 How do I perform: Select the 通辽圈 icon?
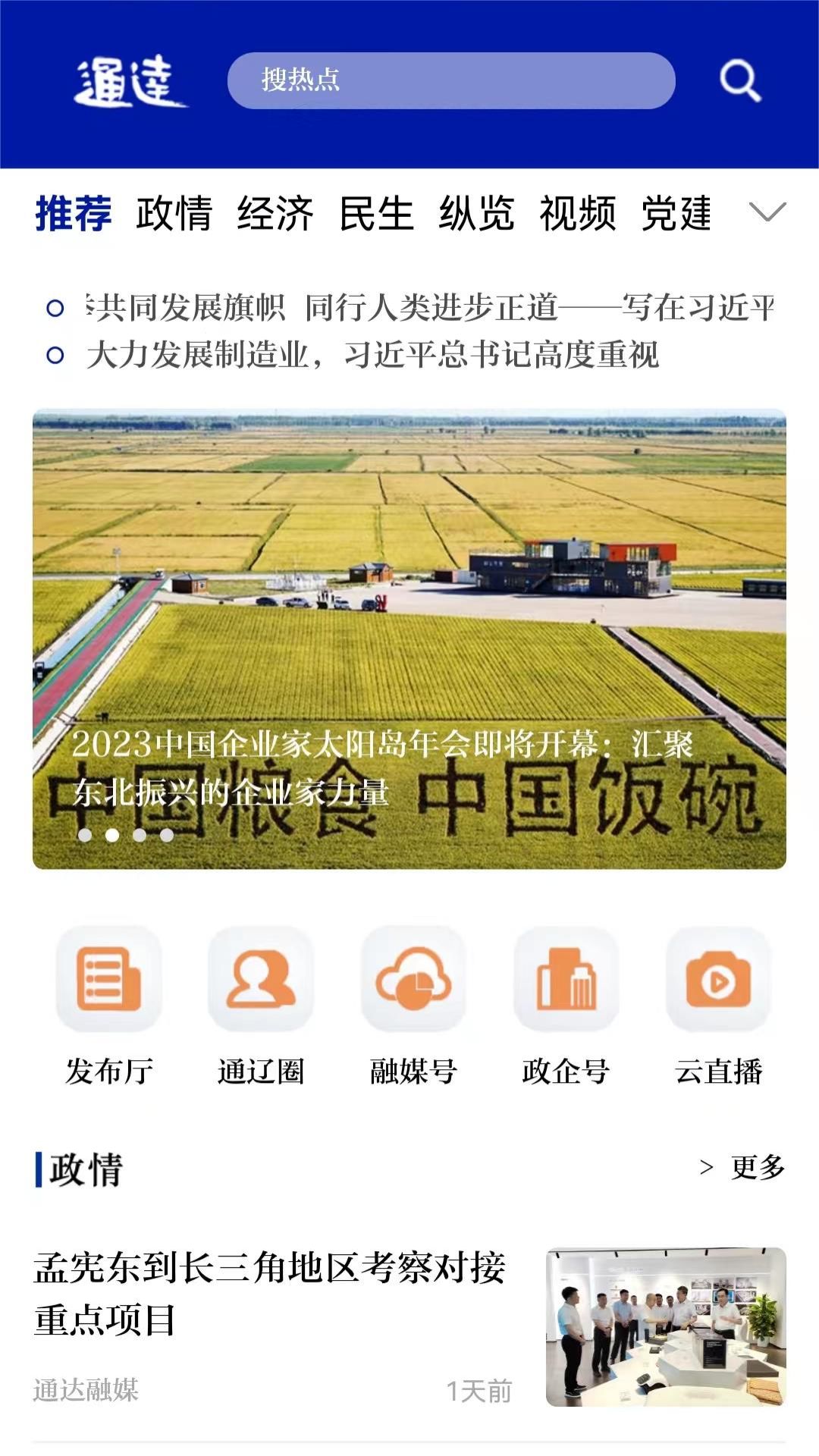click(x=260, y=981)
